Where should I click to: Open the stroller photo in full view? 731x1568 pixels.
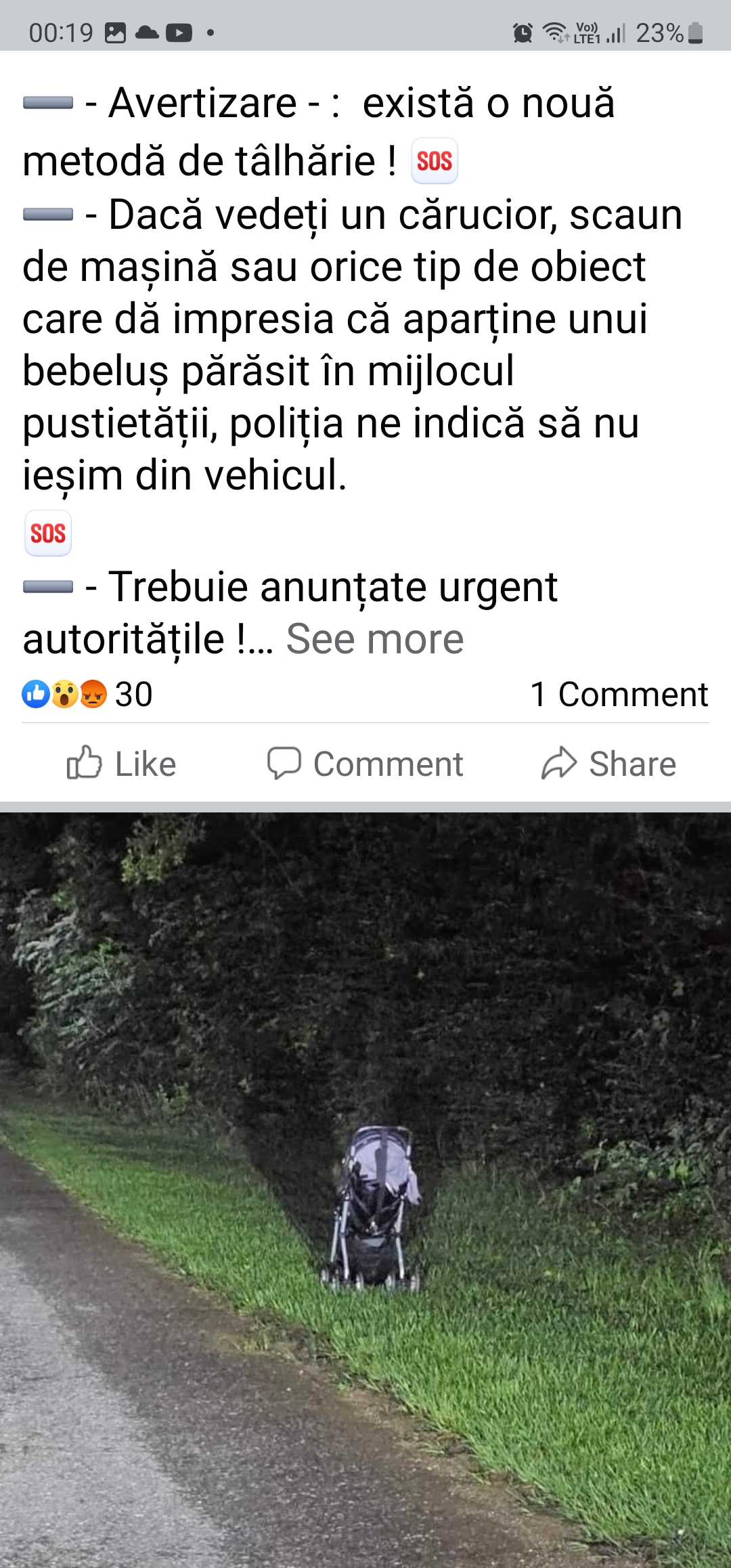click(365, 1185)
